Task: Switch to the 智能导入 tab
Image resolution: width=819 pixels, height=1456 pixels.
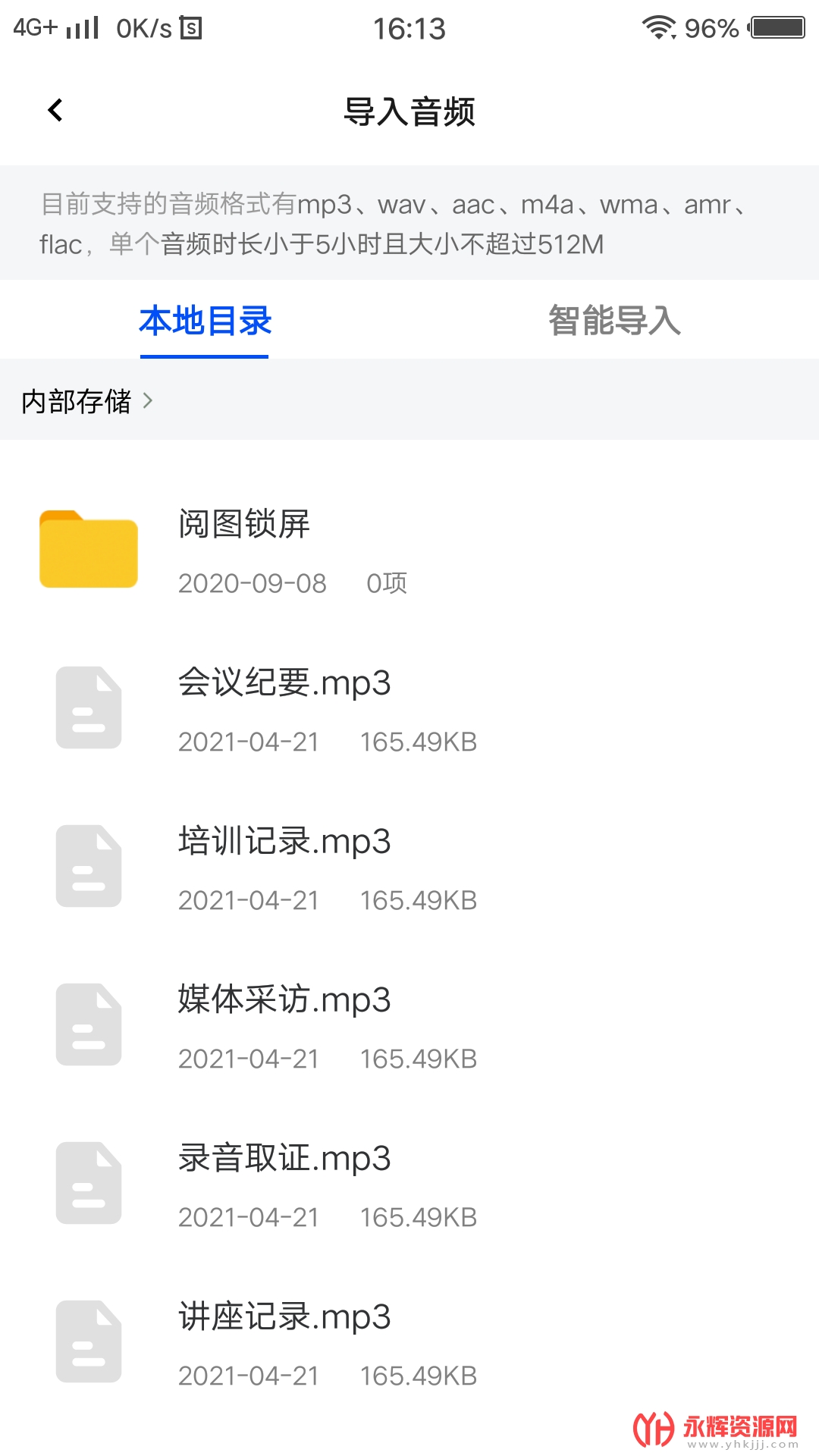Action: click(x=614, y=321)
